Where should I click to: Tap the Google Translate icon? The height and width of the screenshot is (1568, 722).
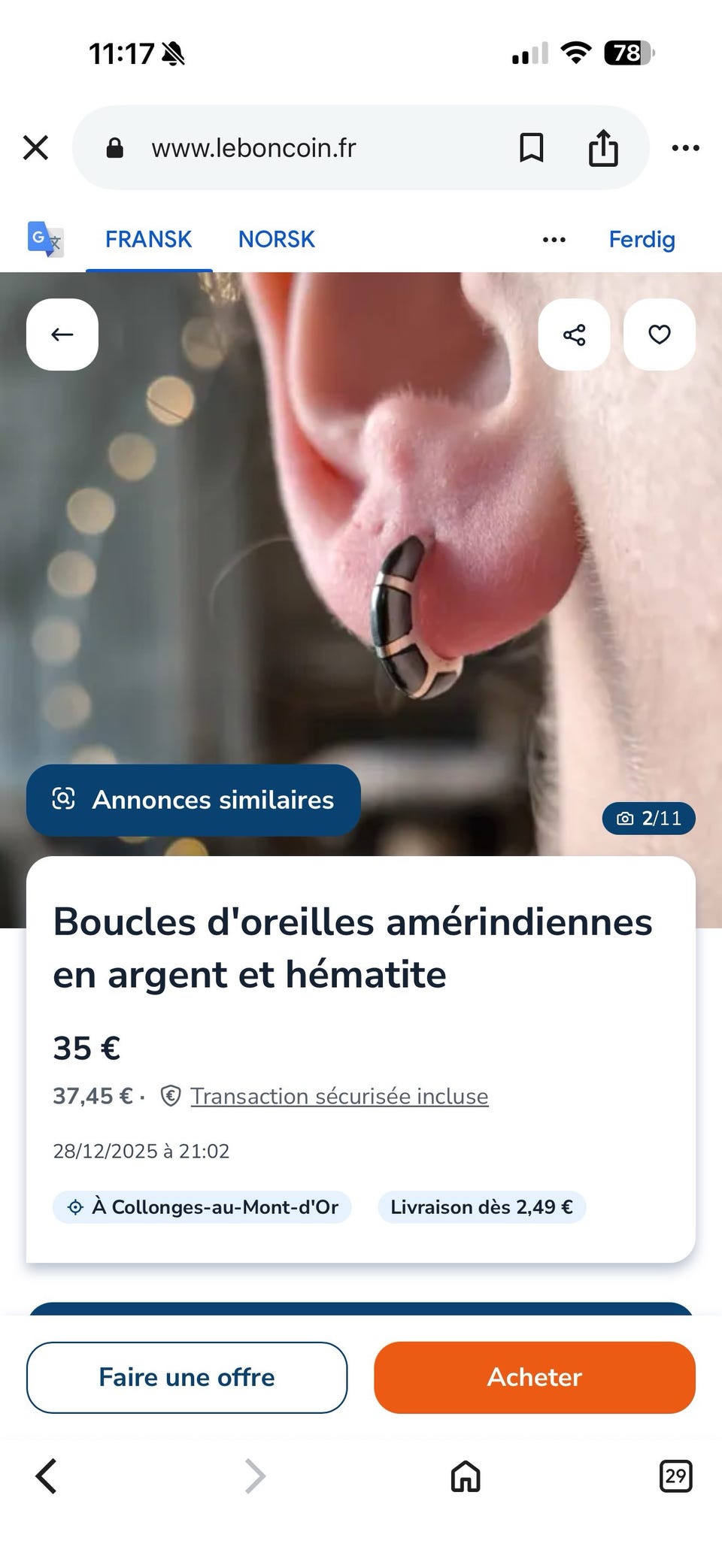point(43,239)
